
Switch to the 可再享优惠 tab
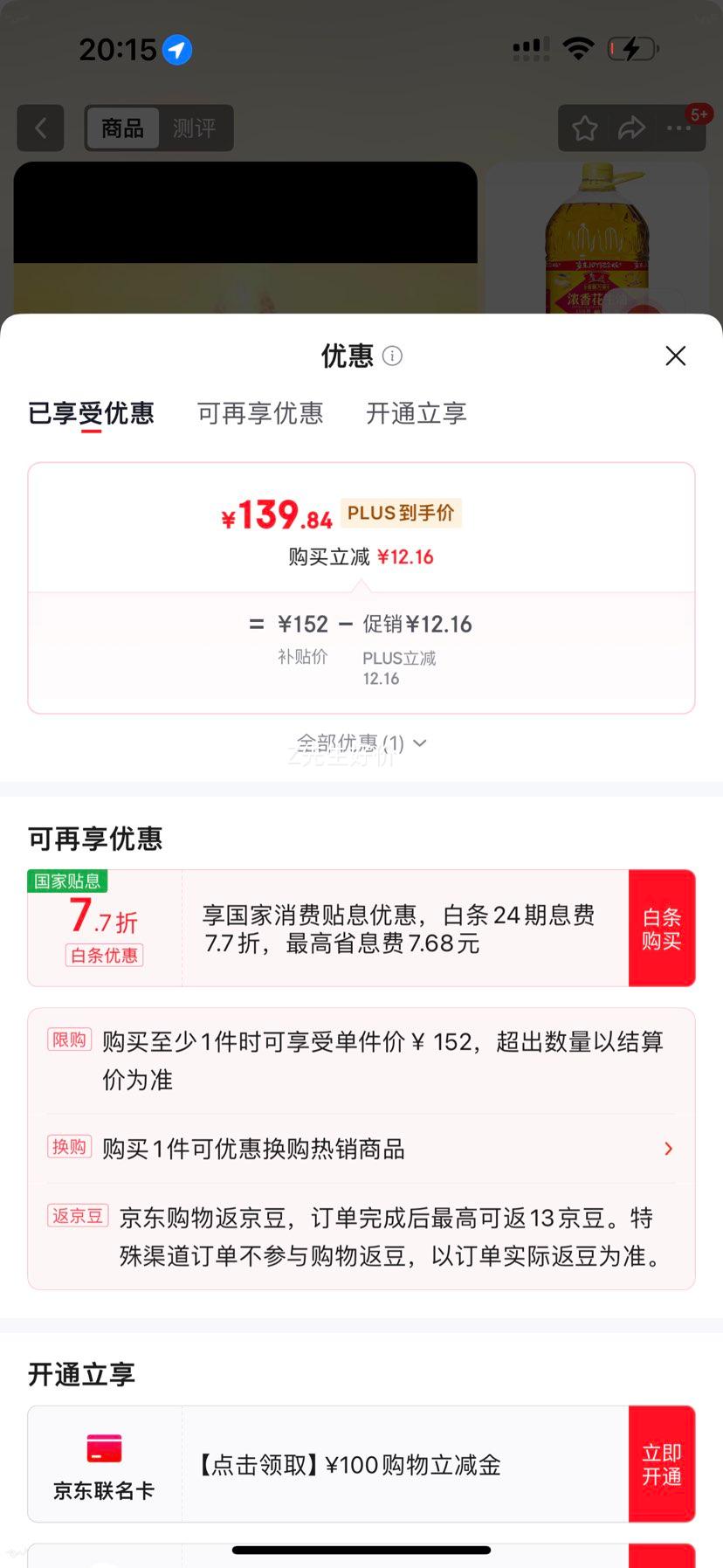click(259, 414)
